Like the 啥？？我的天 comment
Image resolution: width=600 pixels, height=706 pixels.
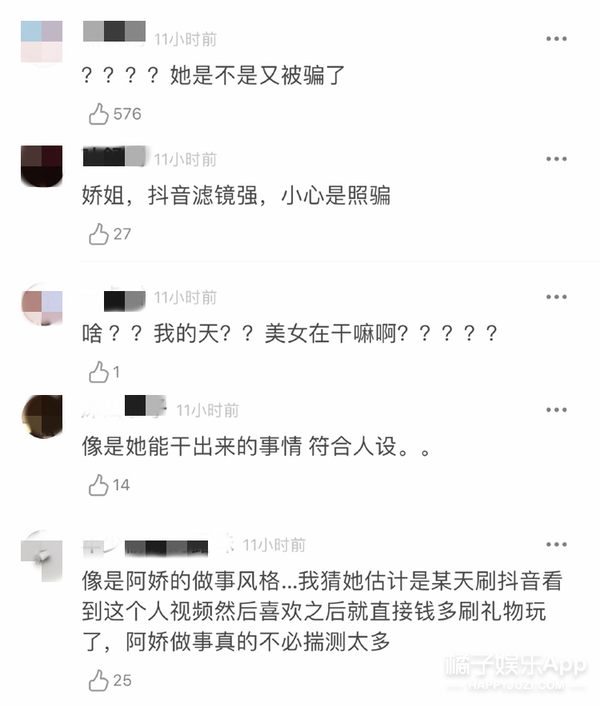tap(98, 372)
